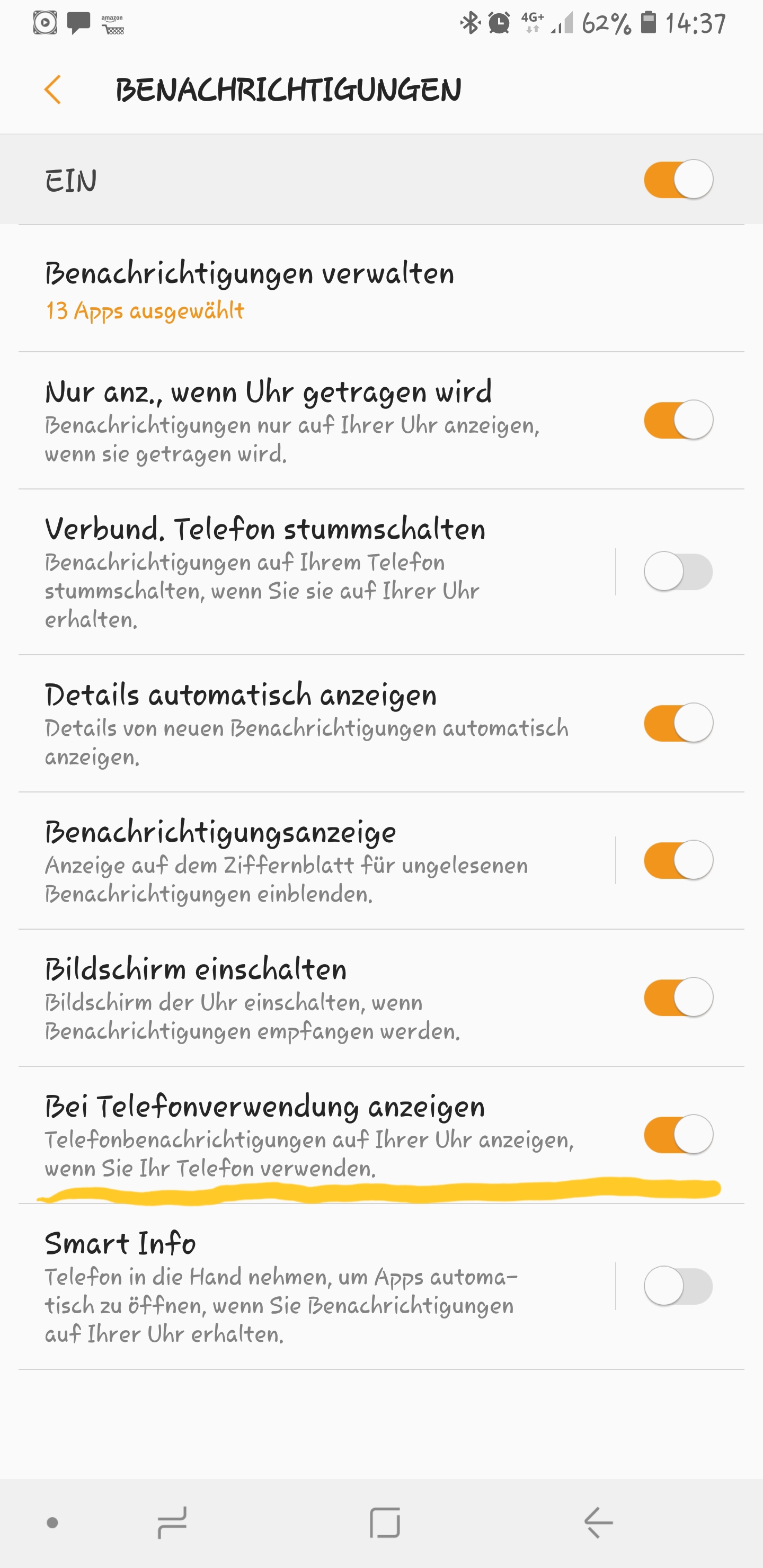Open Benachrichtigungen verwalten
Screen dimensions: 763x1568
coord(250,289)
